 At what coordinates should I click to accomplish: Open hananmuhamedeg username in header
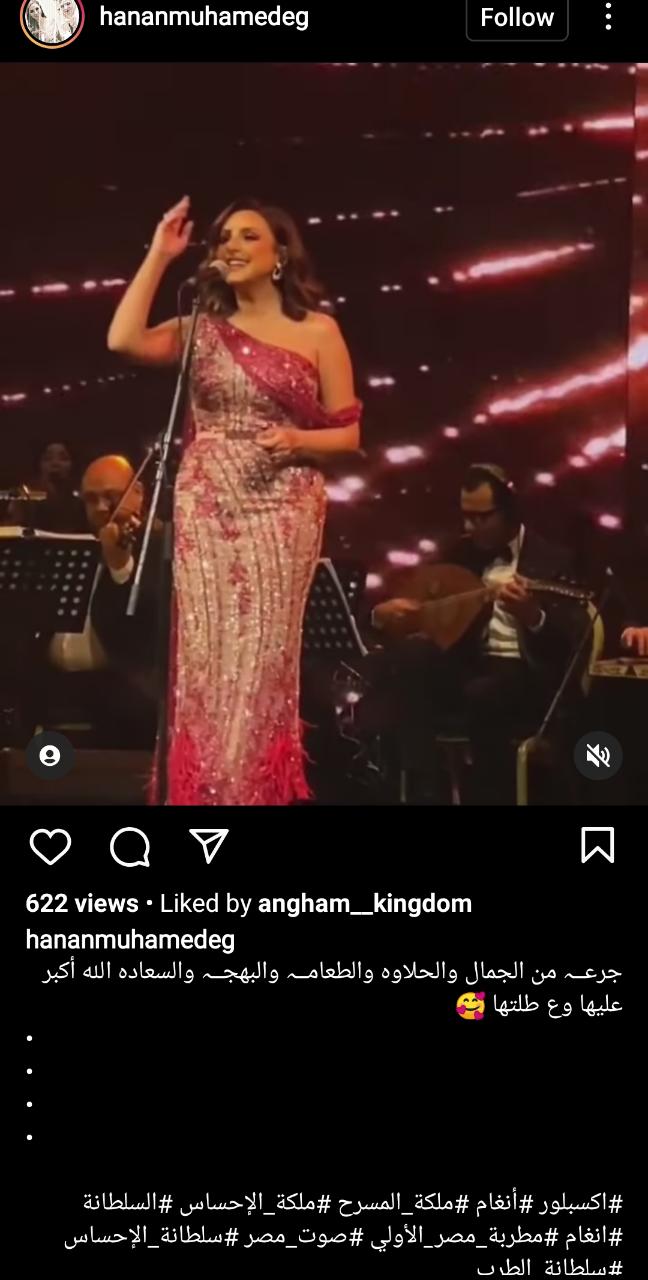pyautogui.click(x=204, y=17)
